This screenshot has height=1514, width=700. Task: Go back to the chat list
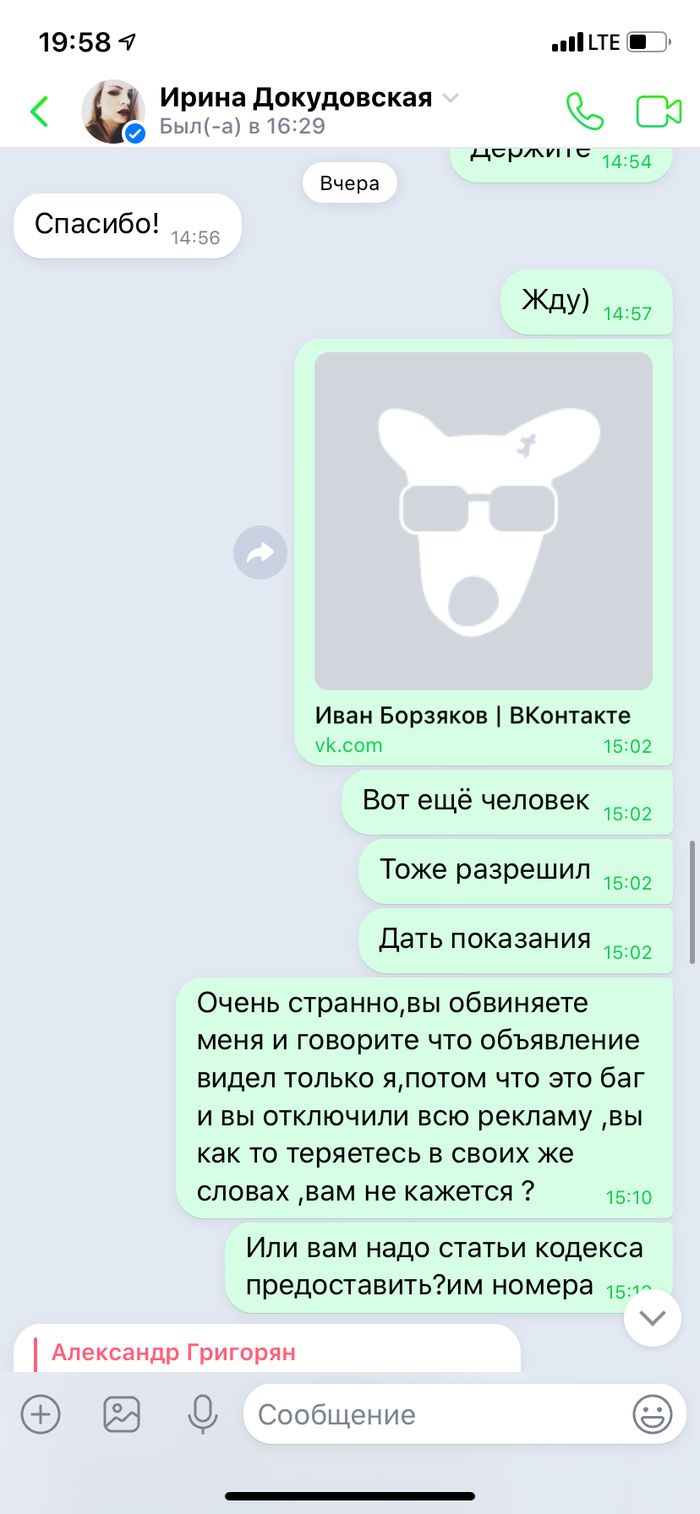[x=40, y=111]
